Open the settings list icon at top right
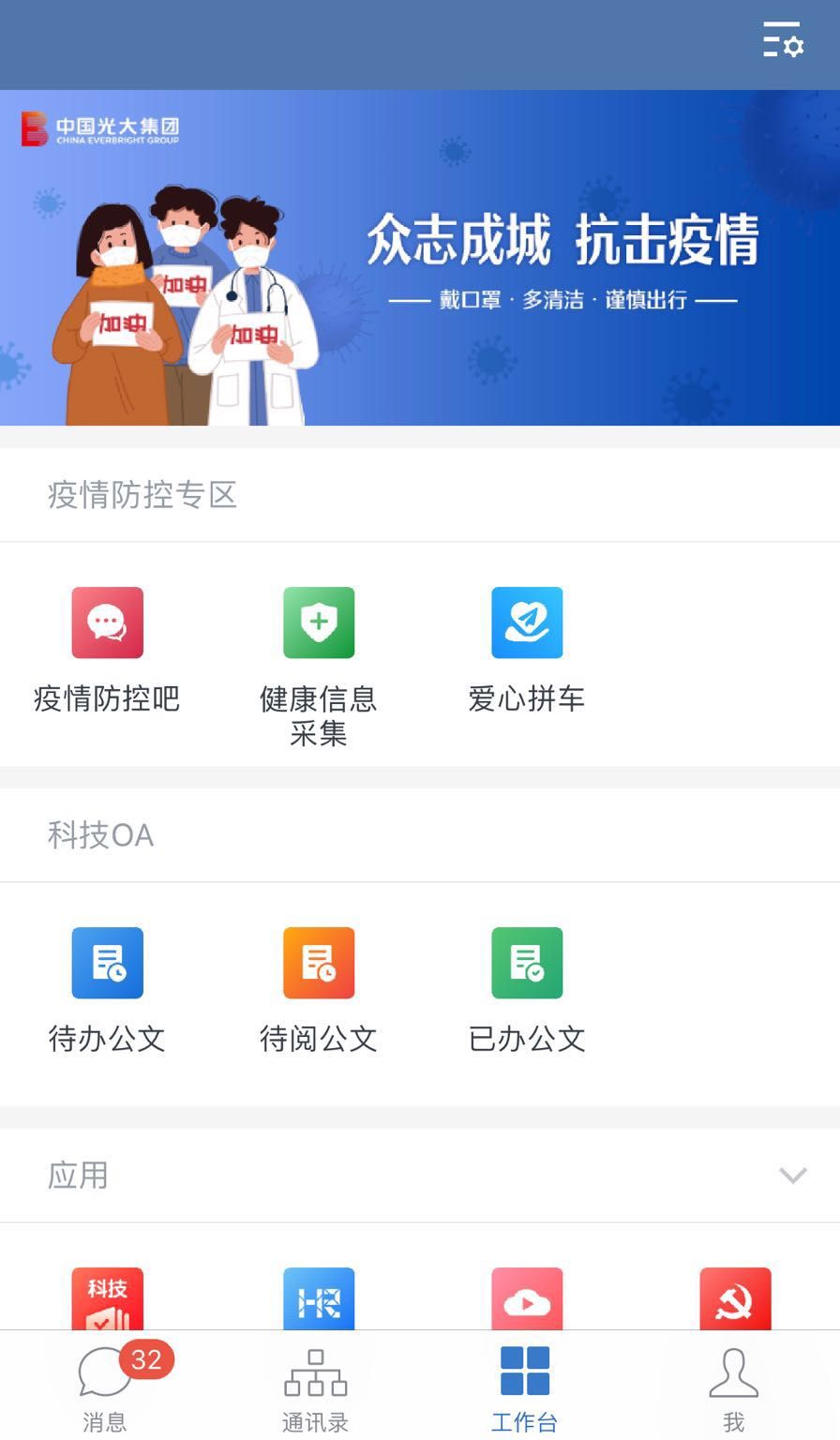The width and height of the screenshot is (840, 1440). 783,42
